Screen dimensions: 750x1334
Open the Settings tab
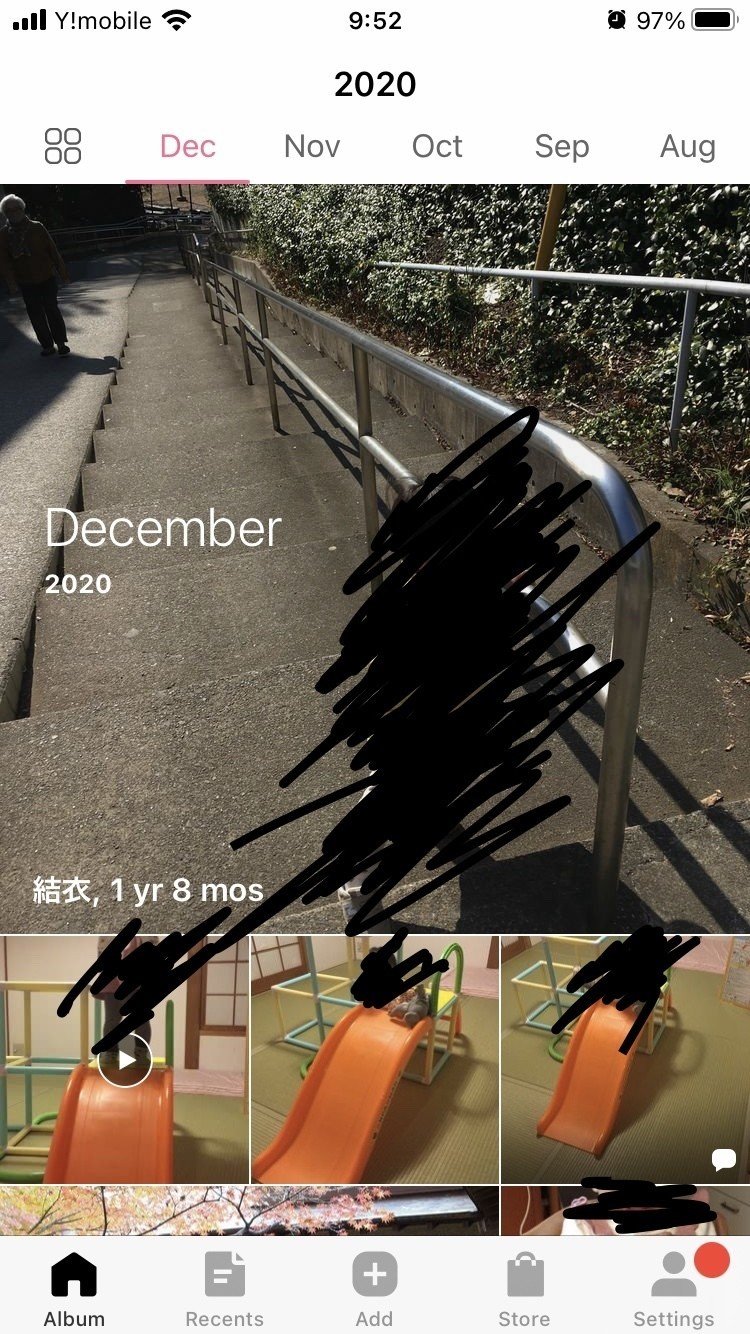[x=674, y=1288]
